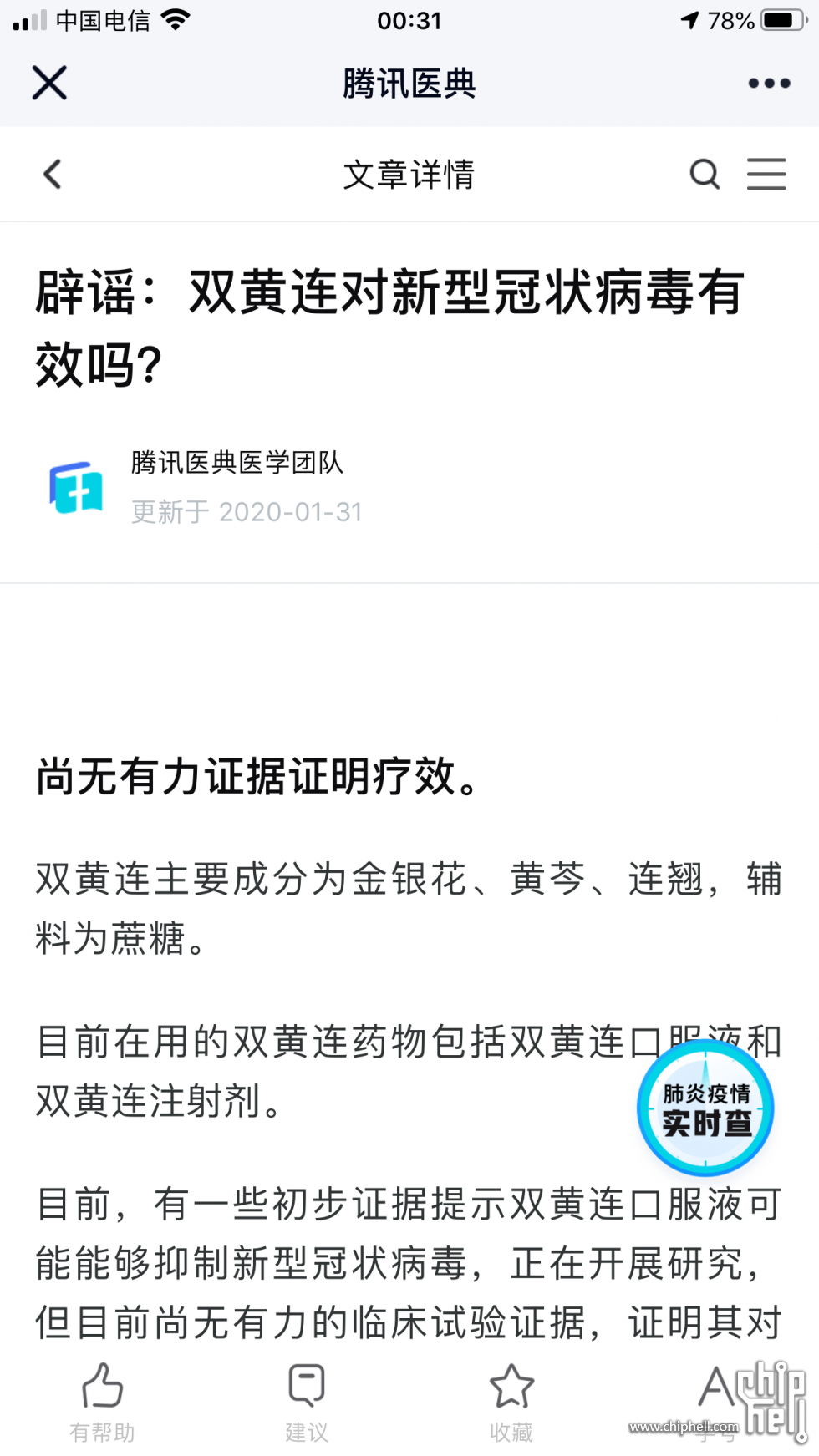The image size is (819, 1456).
Task: Close the 腾讯医典 mini program
Action: (x=49, y=83)
